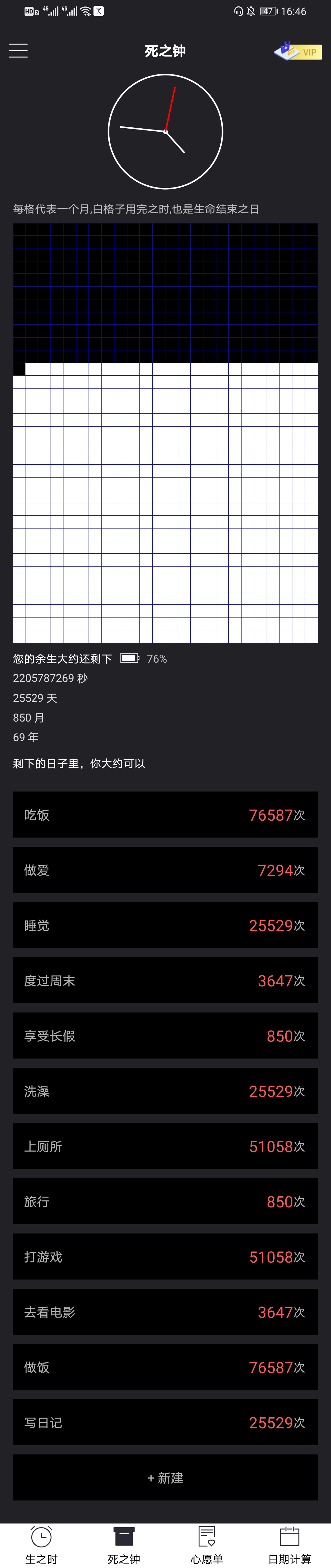Select the 睡觉 row

tap(165, 925)
